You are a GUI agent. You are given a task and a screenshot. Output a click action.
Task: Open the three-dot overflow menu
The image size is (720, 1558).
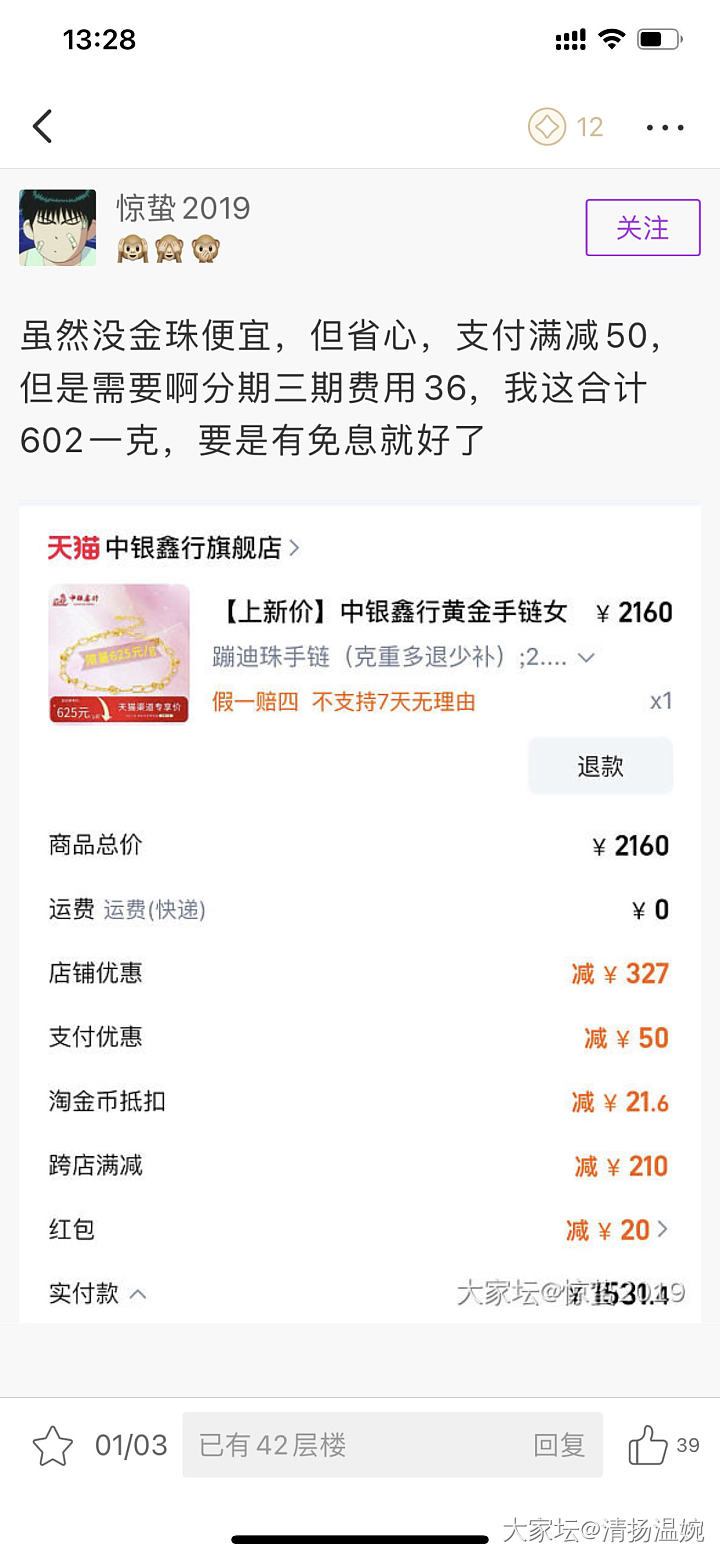[x=665, y=127]
